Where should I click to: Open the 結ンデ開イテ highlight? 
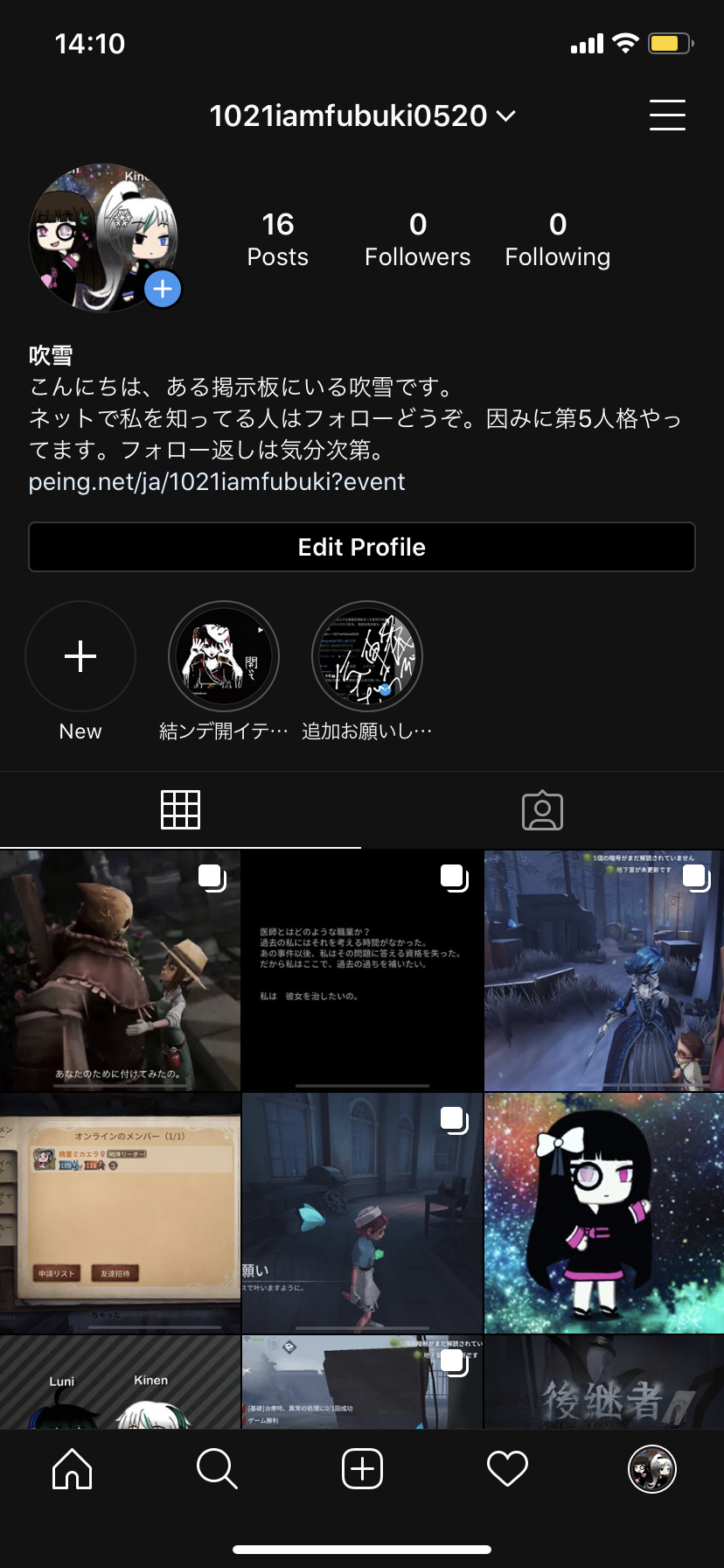pyautogui.click(x=224, y=656)
